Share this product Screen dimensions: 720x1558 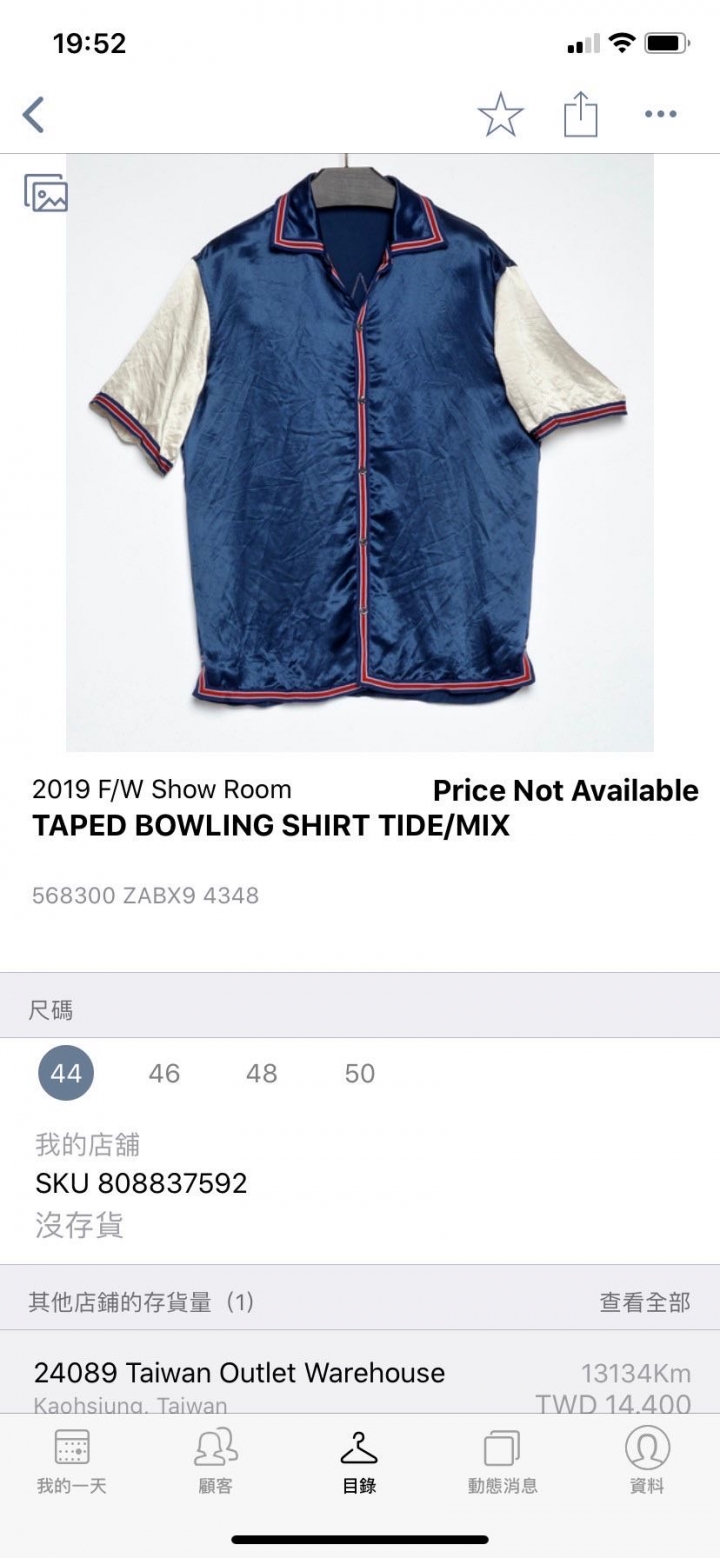point(580,115)
